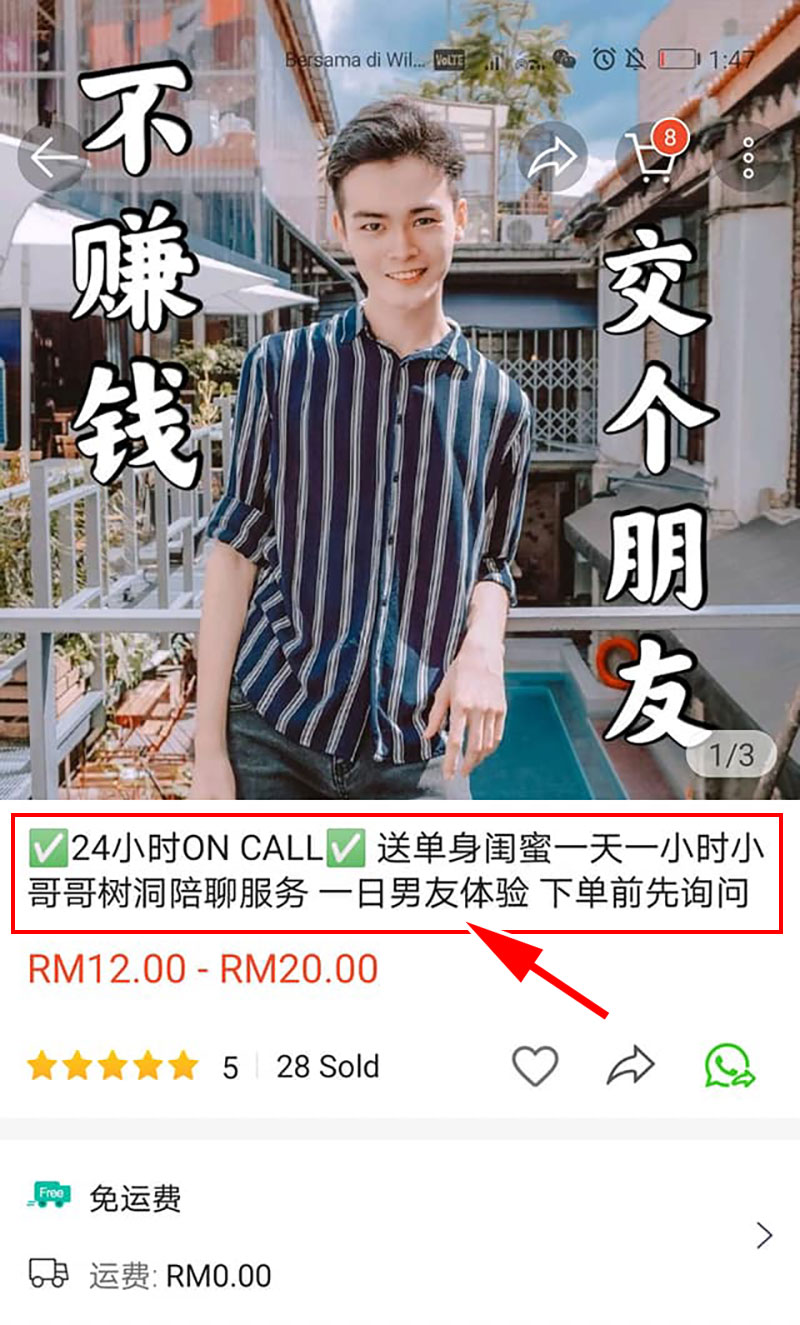Image resolution: width=800 pixels, height=1325 pixels.
Task: Share this listing via share arrow
Action: (631, 1066)
